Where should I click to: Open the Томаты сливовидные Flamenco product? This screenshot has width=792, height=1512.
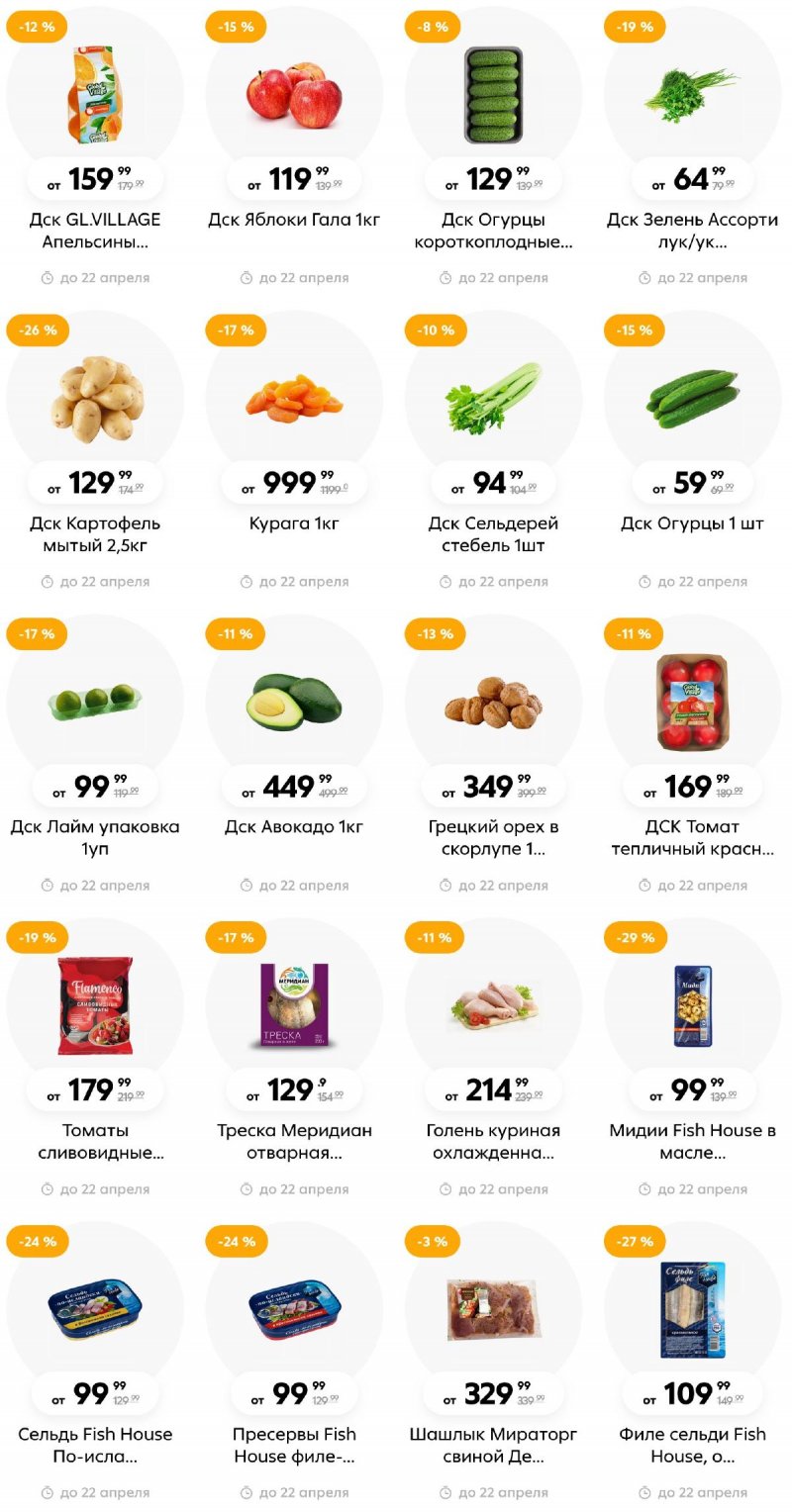[x=95, y=1005]
